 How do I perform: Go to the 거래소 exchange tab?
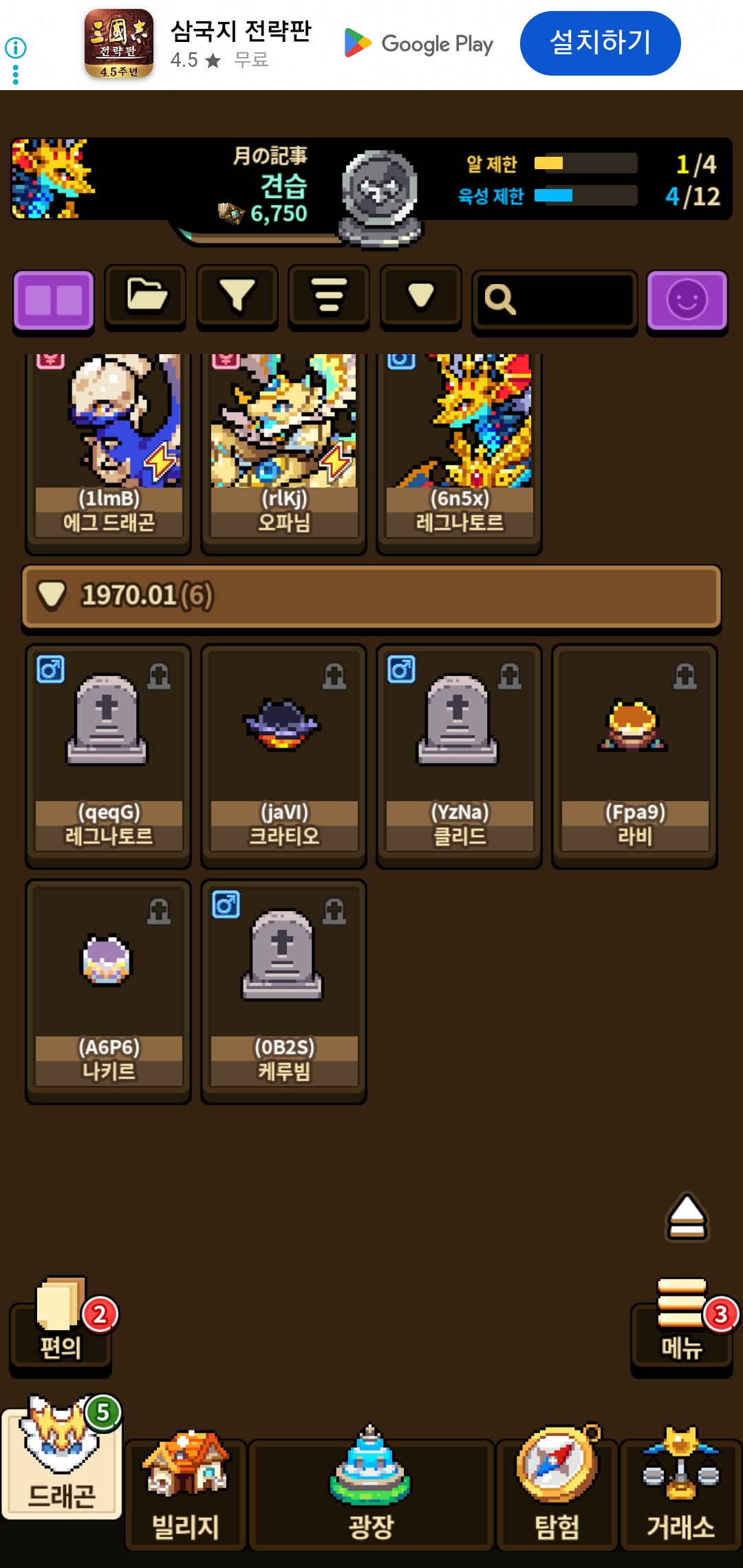(680, 1494)
